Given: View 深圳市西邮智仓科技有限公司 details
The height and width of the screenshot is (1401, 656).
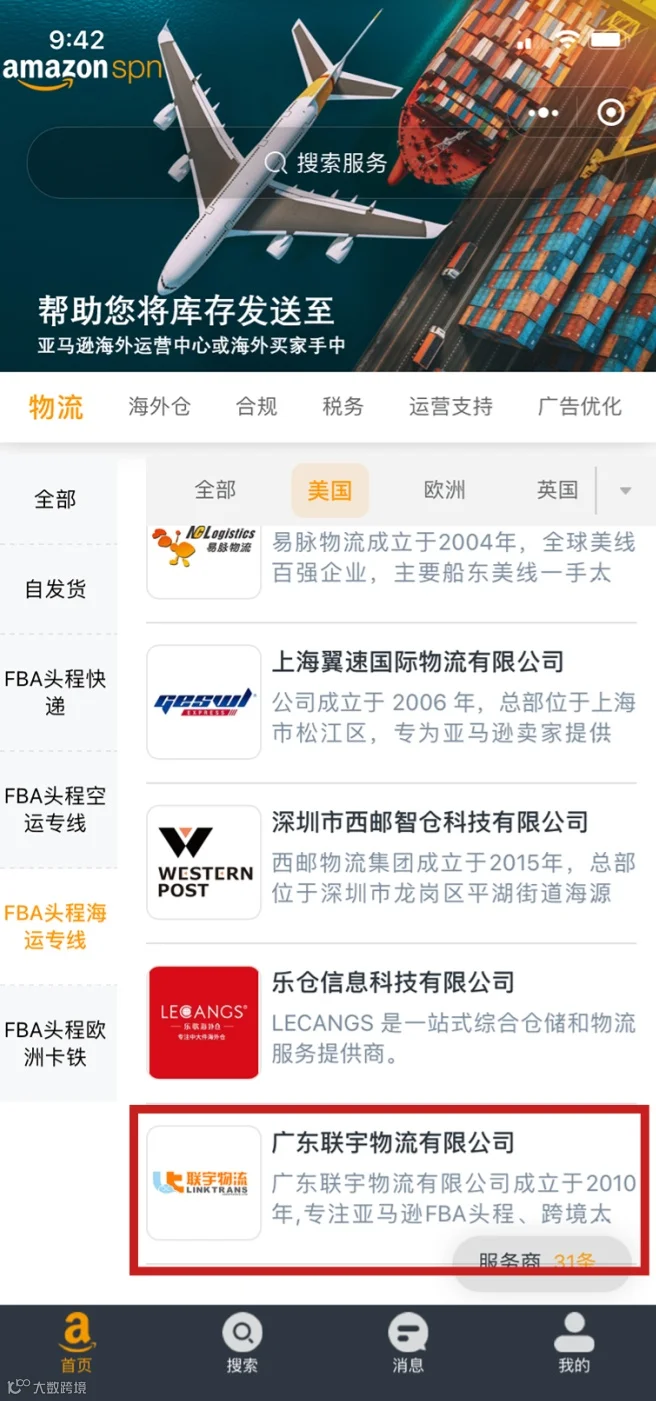Looking at the screenshot, I should 392,862.
